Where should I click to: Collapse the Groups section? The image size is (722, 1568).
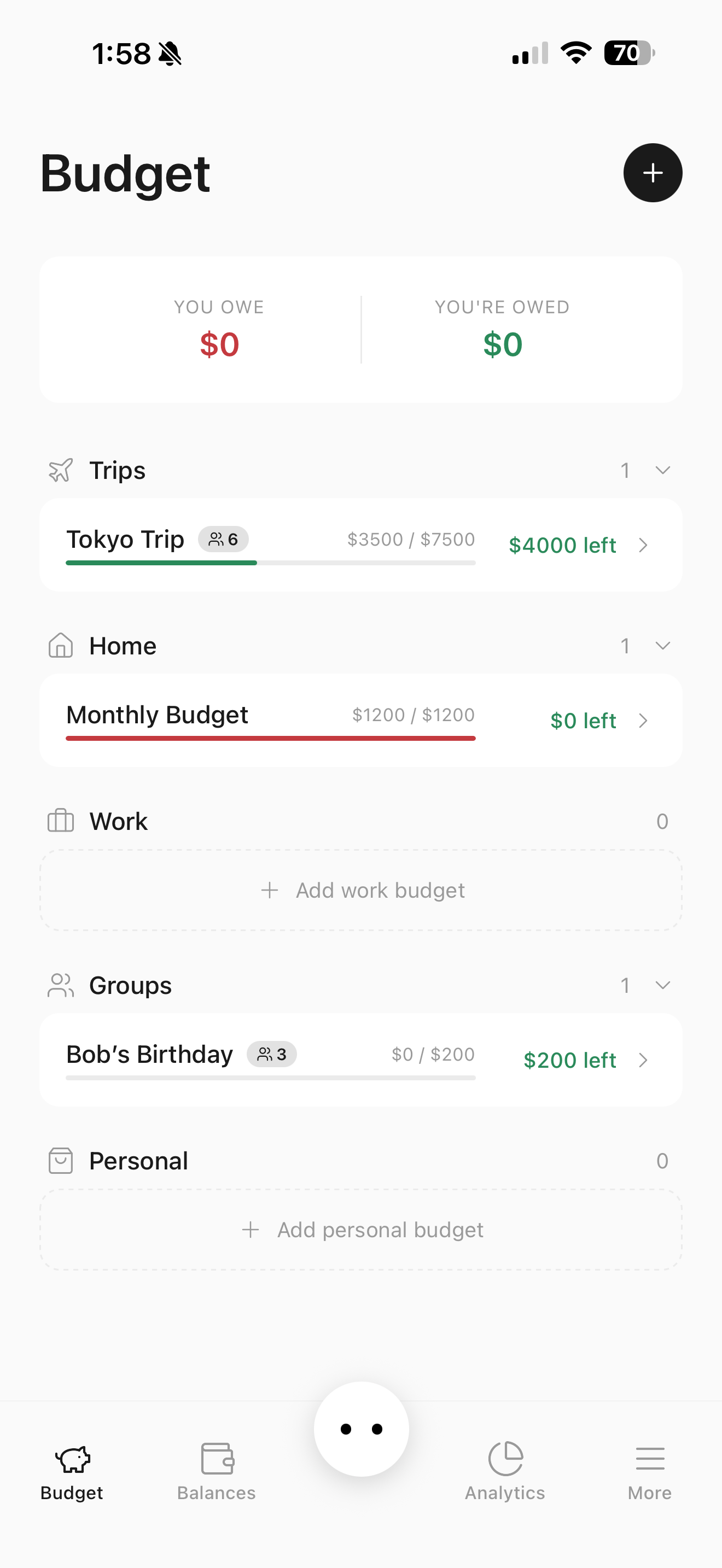663,985
